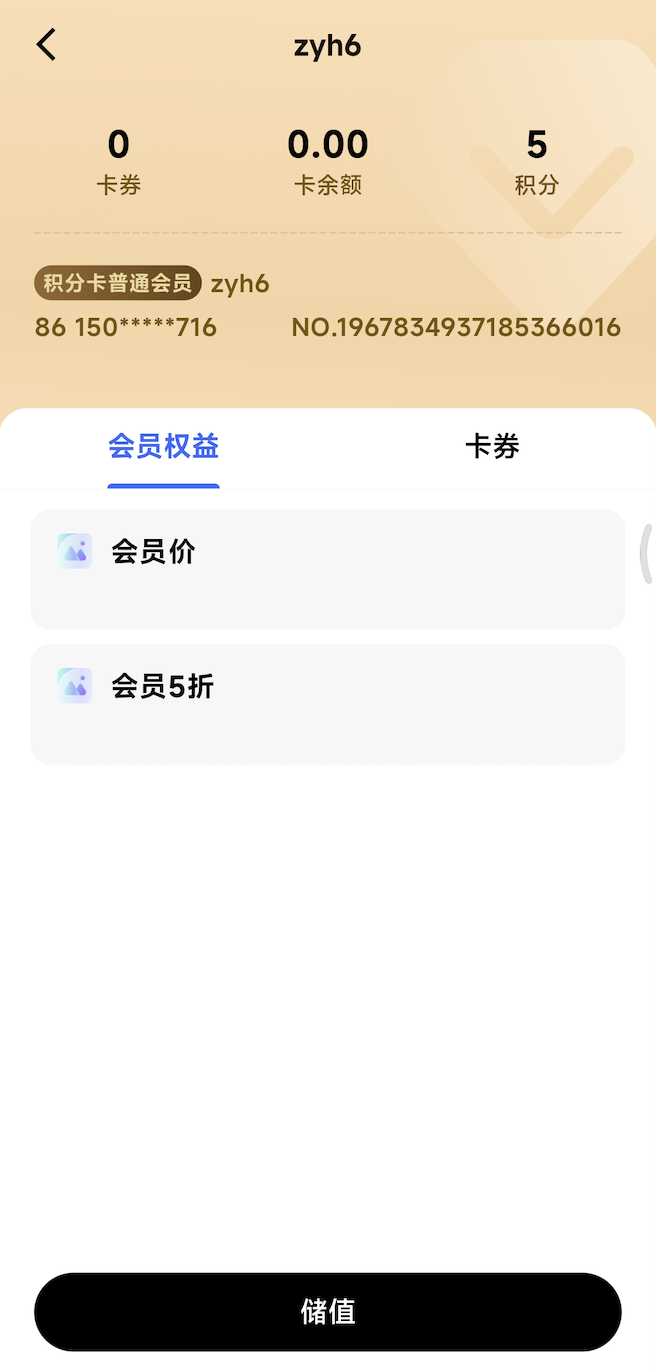Open the 会员5折 benefit card
Viewport: 656px width, 1372px height.
coord(327,704)
